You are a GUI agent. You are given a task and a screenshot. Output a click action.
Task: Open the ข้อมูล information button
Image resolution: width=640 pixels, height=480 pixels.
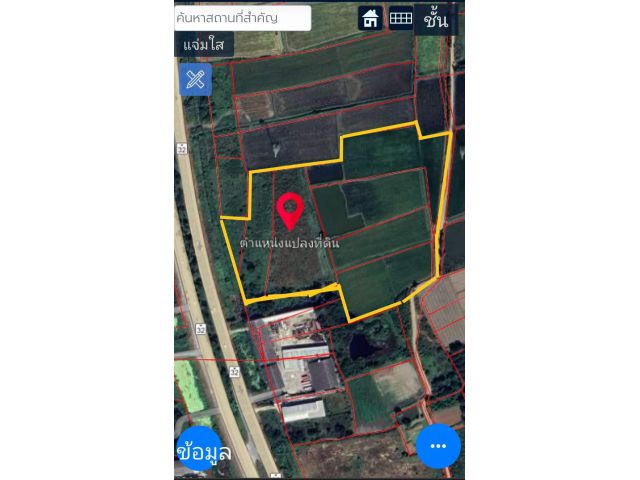[x=203, y=451]
